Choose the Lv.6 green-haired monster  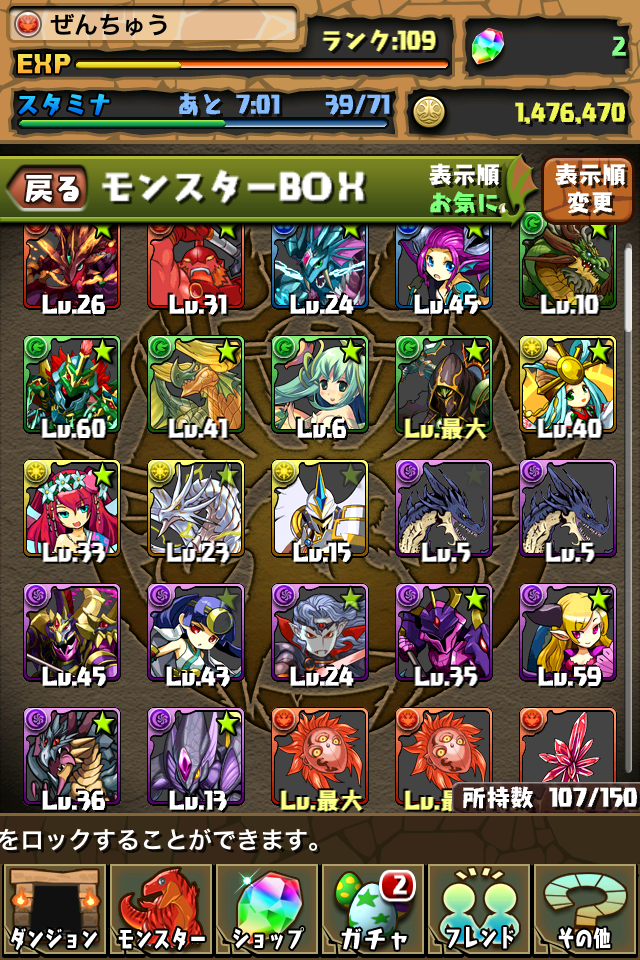pos(319,383)
